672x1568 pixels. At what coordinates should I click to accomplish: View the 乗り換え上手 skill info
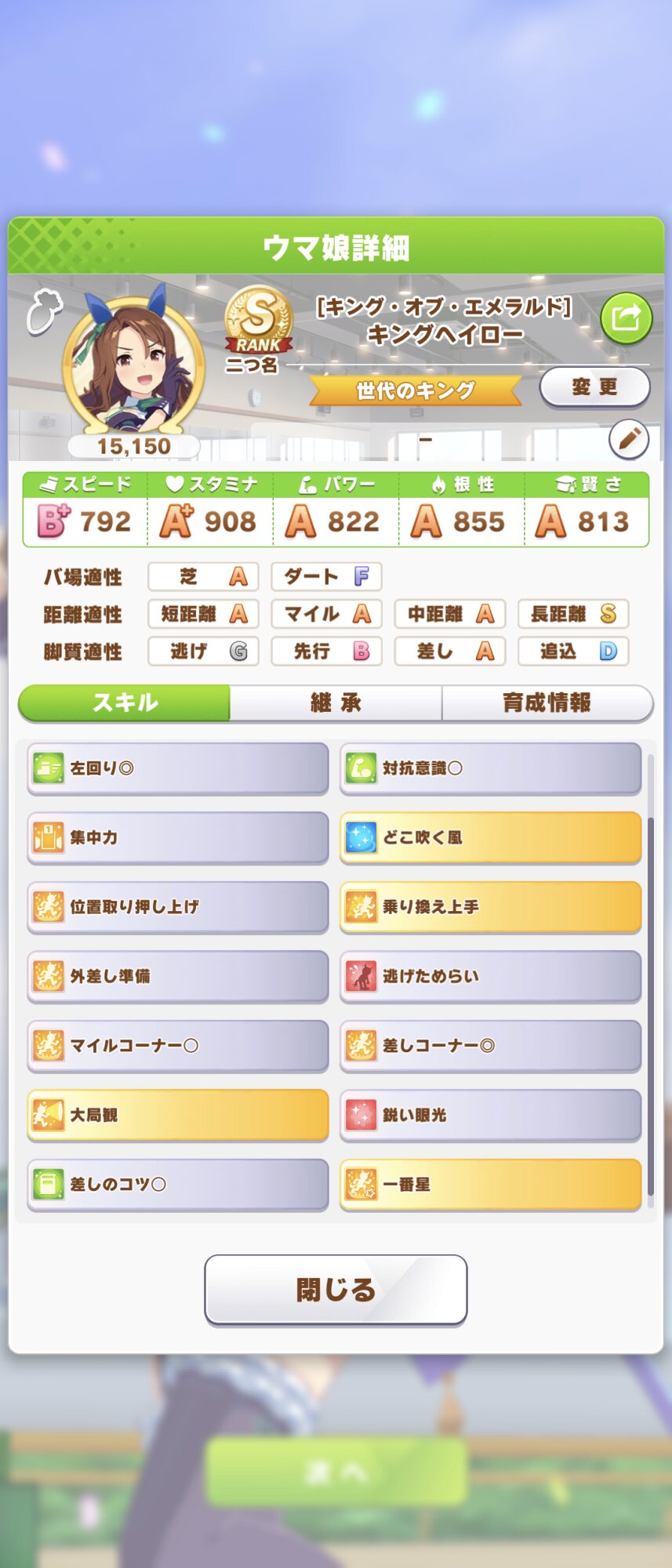[x=490, y=907]
